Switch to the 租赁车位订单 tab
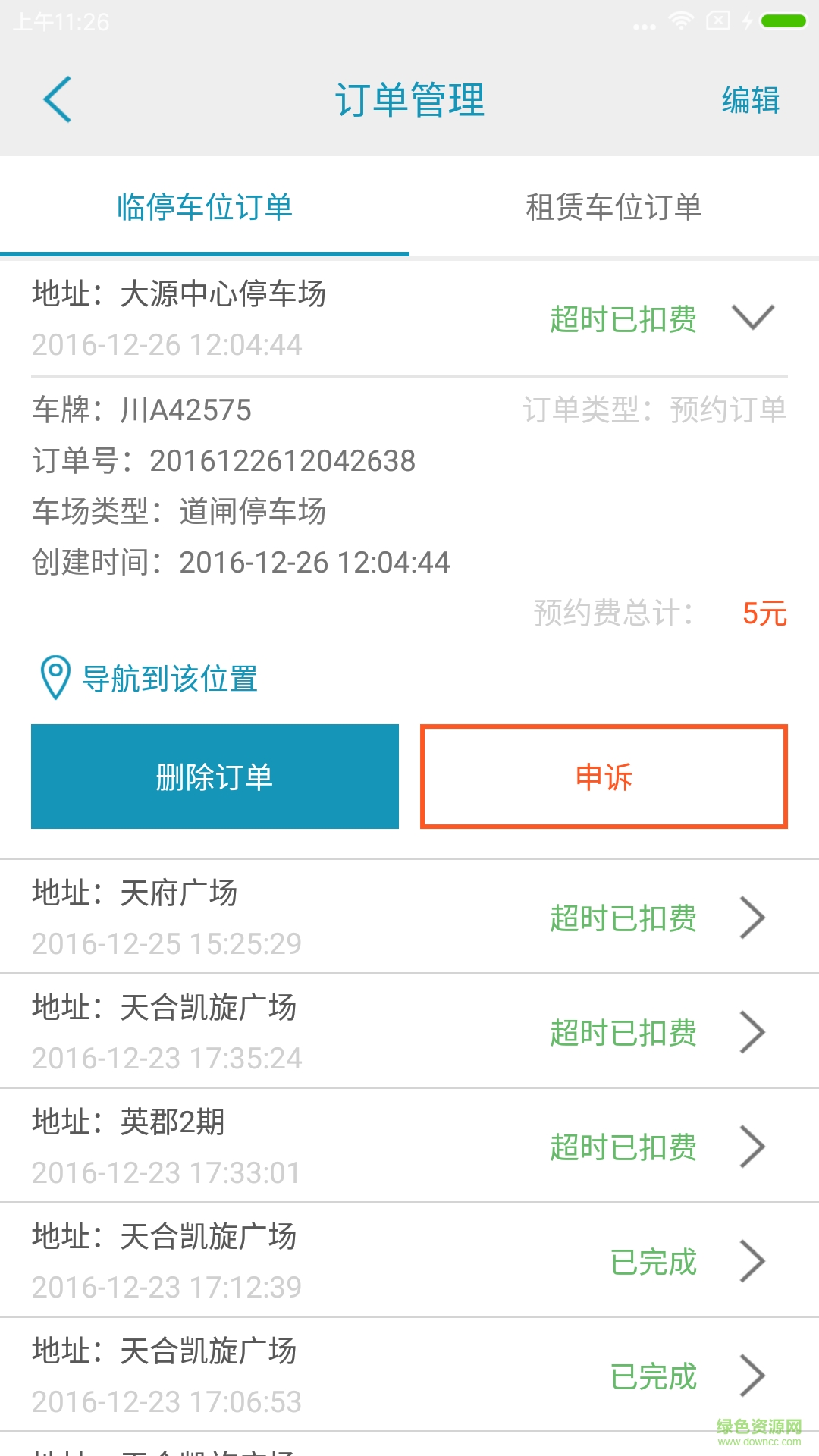Image resolution: width=819 pixels, height=1456 pixels. point(614,208)
